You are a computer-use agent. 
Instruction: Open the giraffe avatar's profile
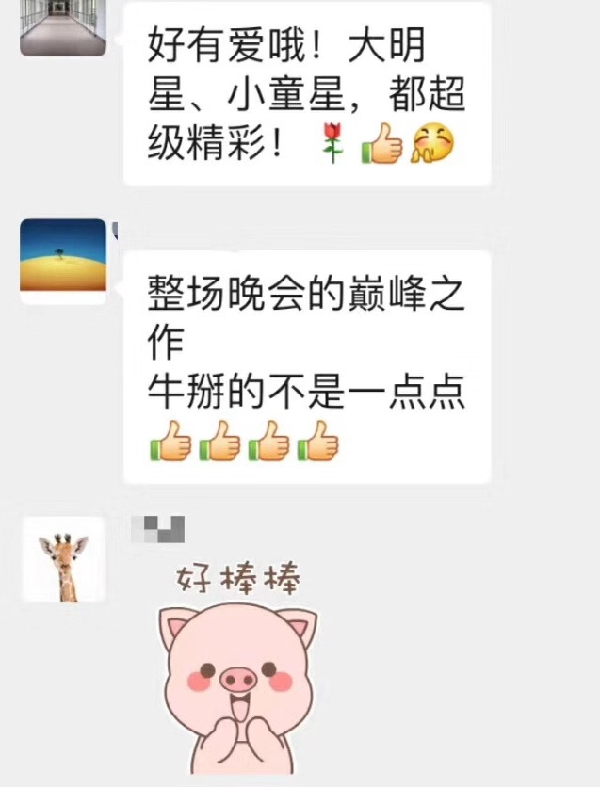63,559
